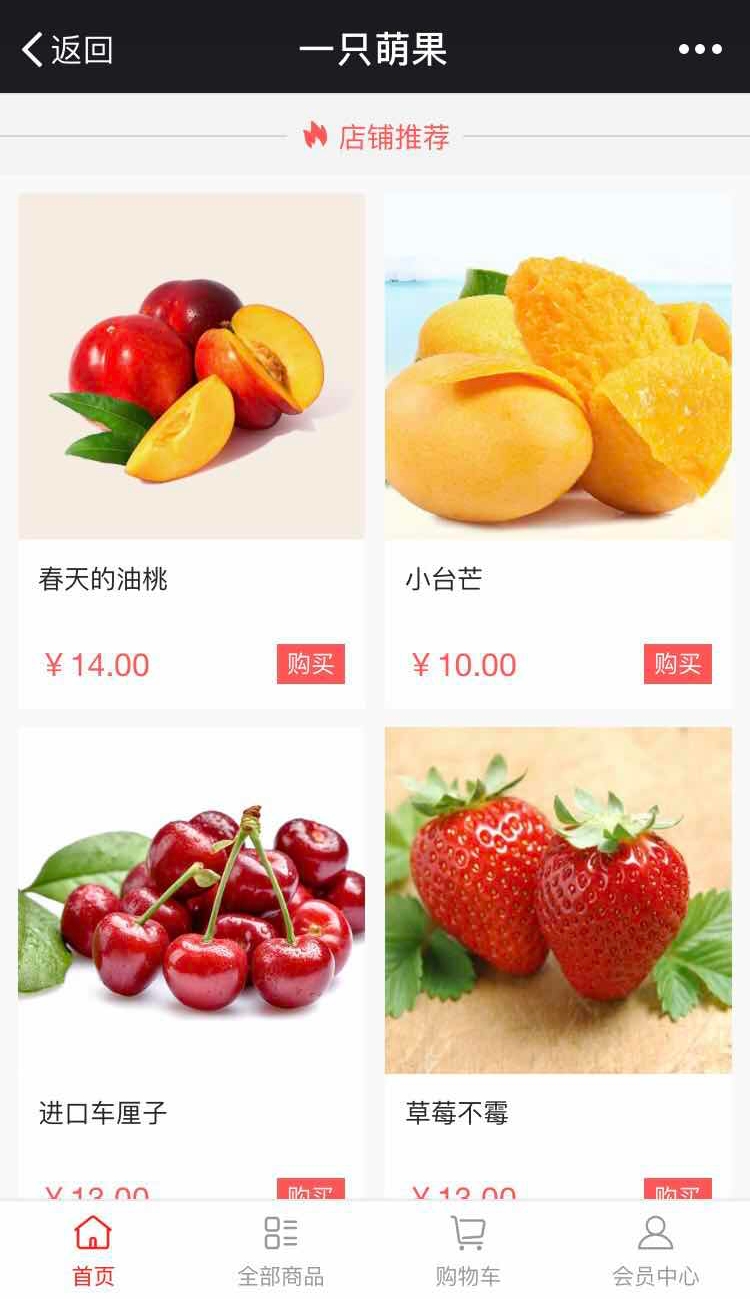This screenshot has height=1299, width=750.
Task: Open the member center (会员中心) person icon
Action: point(656,1232)
